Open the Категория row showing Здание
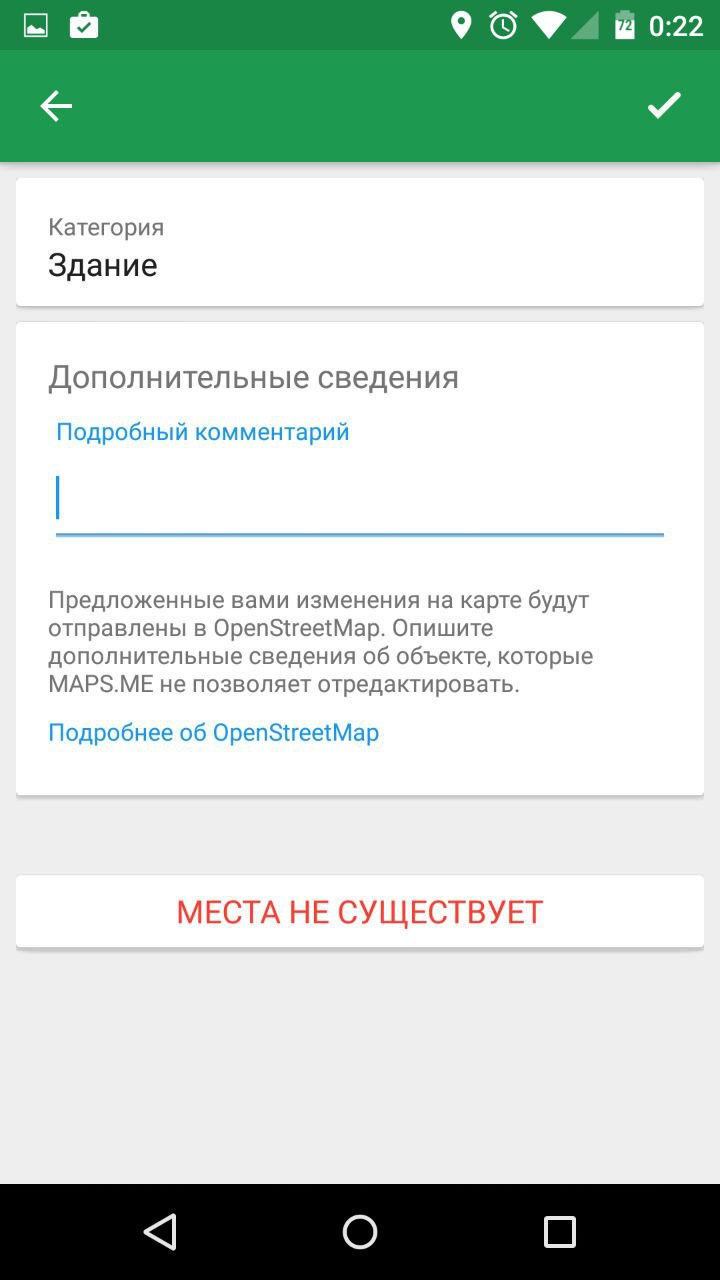This screenshot has width=720, height=1280. click(x=360, y=243)
